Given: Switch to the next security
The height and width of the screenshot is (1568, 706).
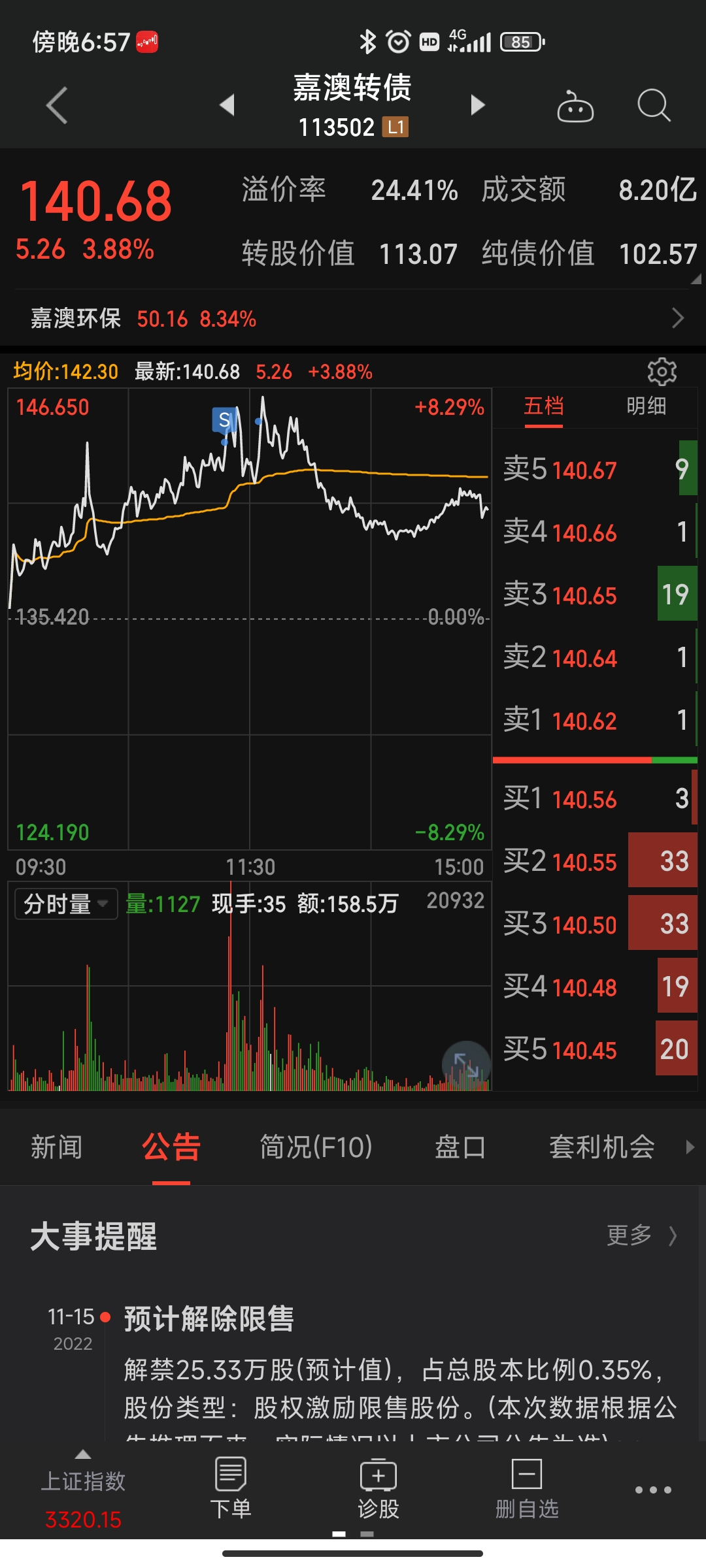Looking at the screenshot, I should pos(478,105).
